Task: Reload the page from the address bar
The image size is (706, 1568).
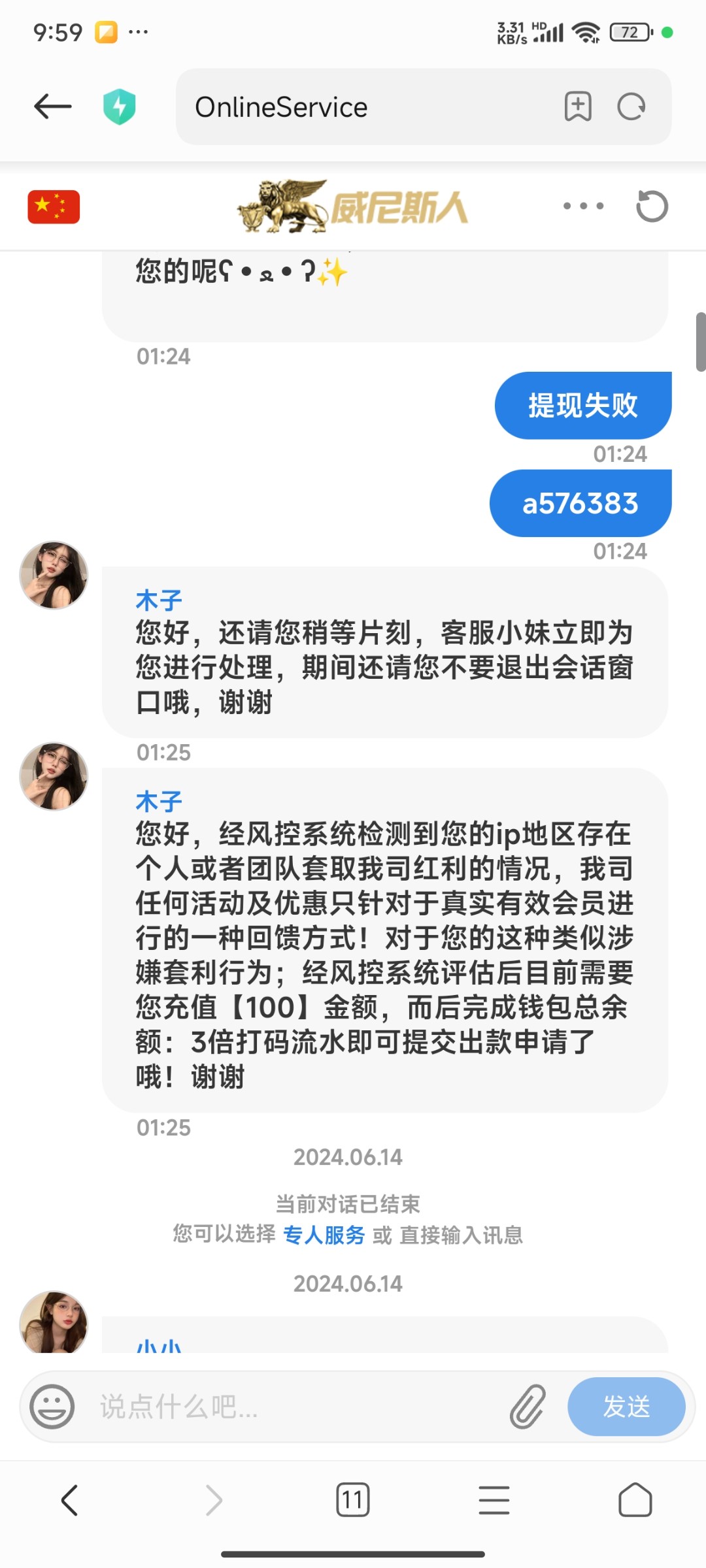Action: click(631, 106)
